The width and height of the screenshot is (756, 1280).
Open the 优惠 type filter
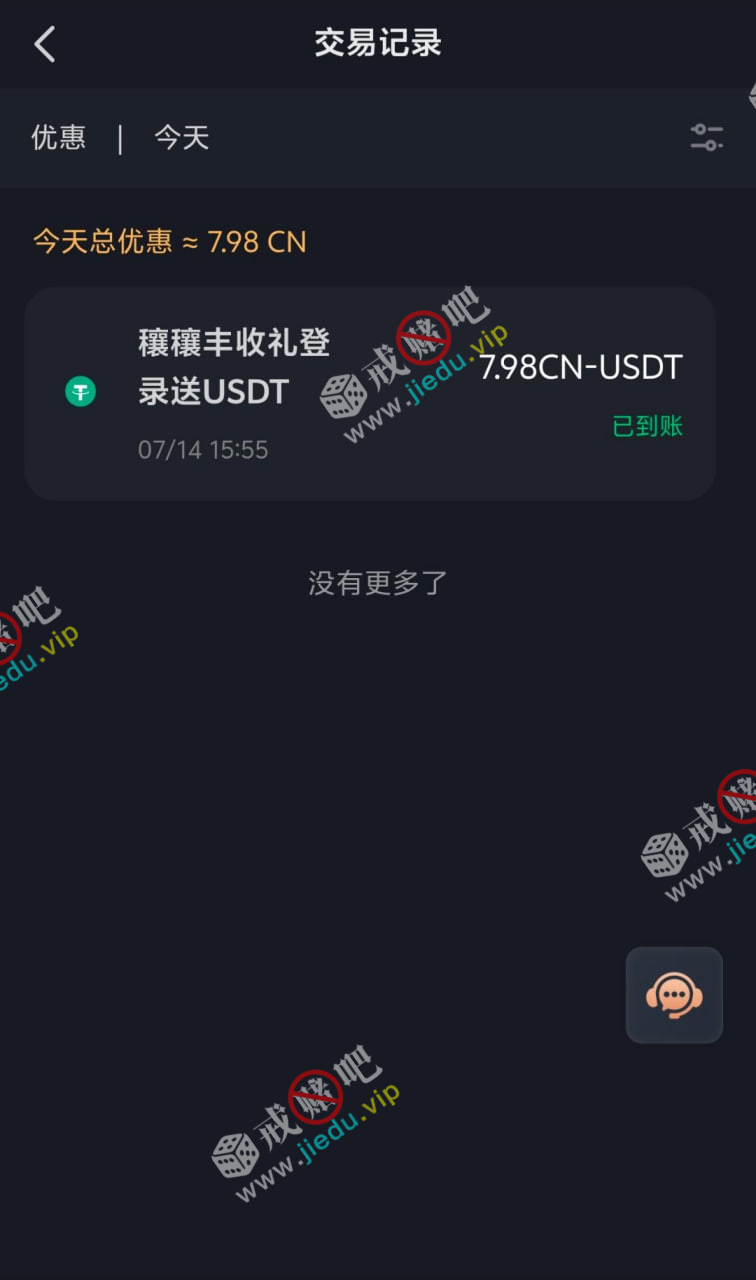point(59,137)
